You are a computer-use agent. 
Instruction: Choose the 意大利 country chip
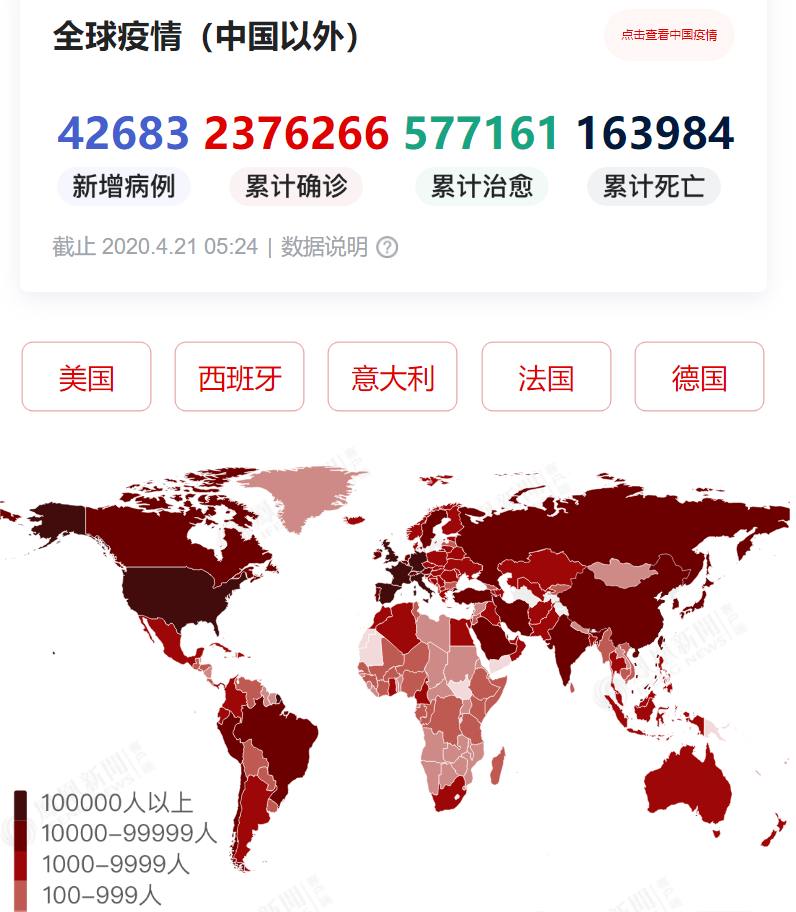pos(393,377)
